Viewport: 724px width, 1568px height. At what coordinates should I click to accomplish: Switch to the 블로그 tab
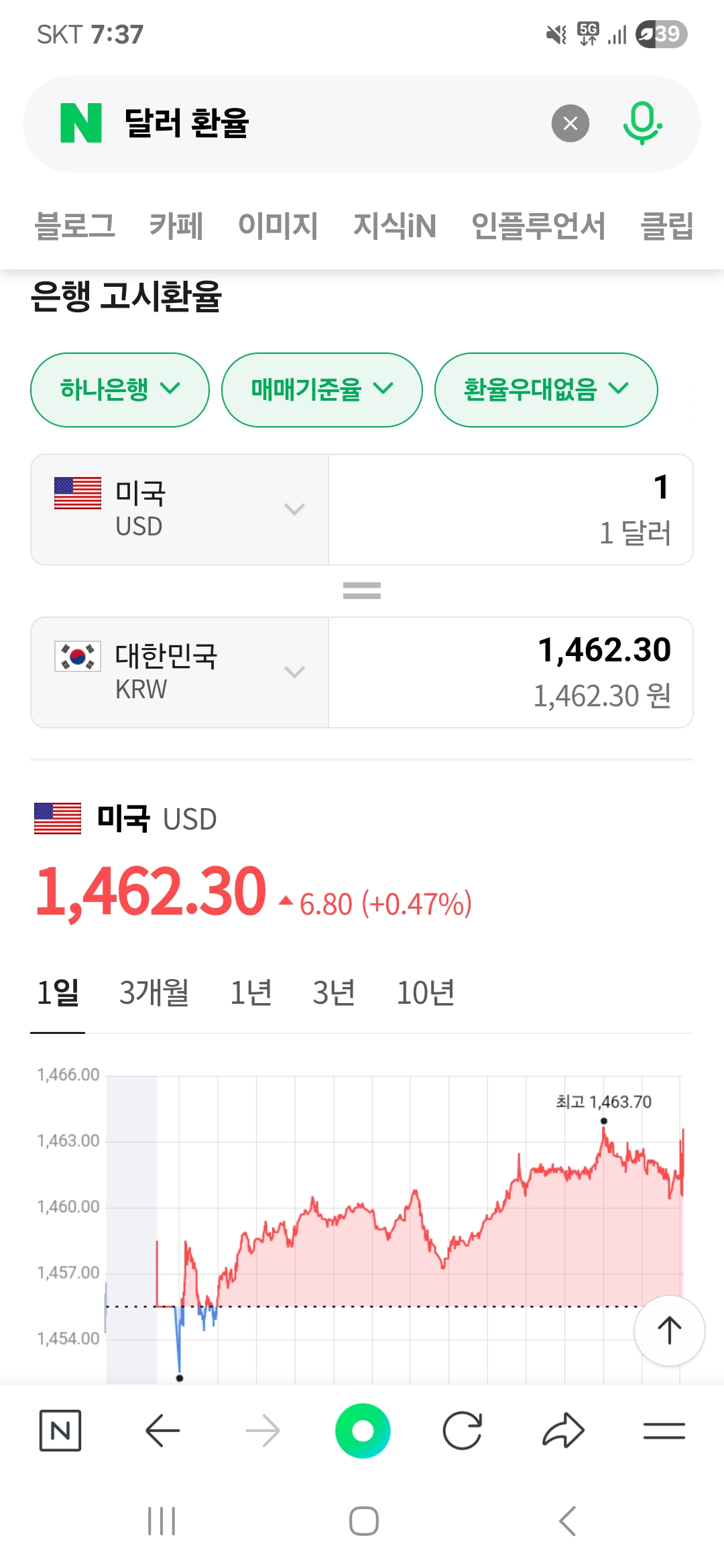click(x=75, y=225)
